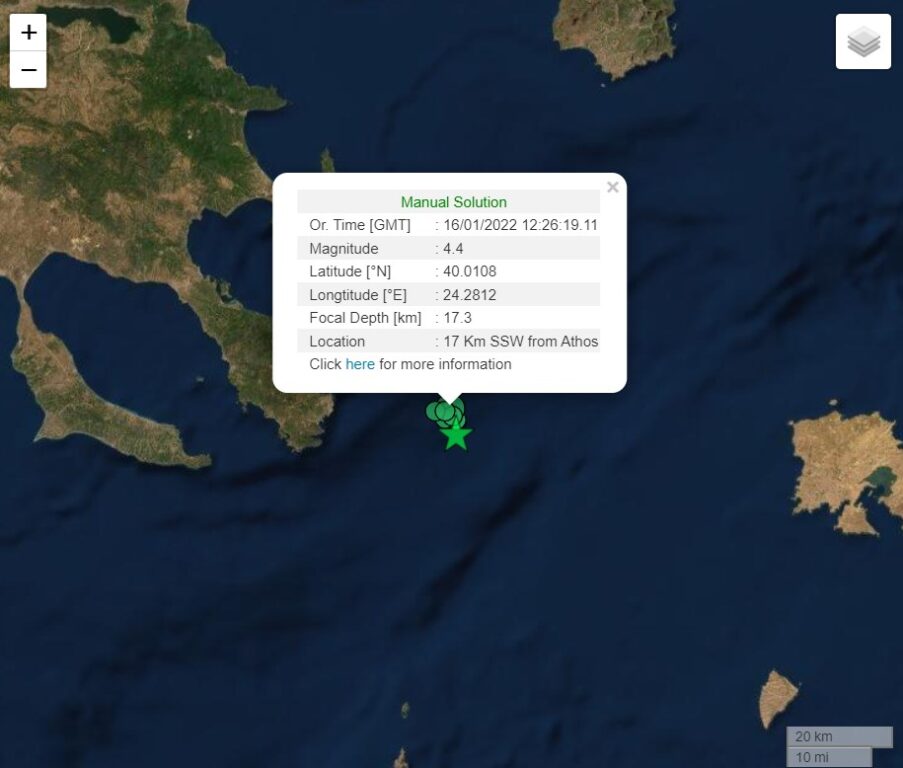Select the green star earthquake marker
The image size is (903, 768).
[x=456, y=435]
